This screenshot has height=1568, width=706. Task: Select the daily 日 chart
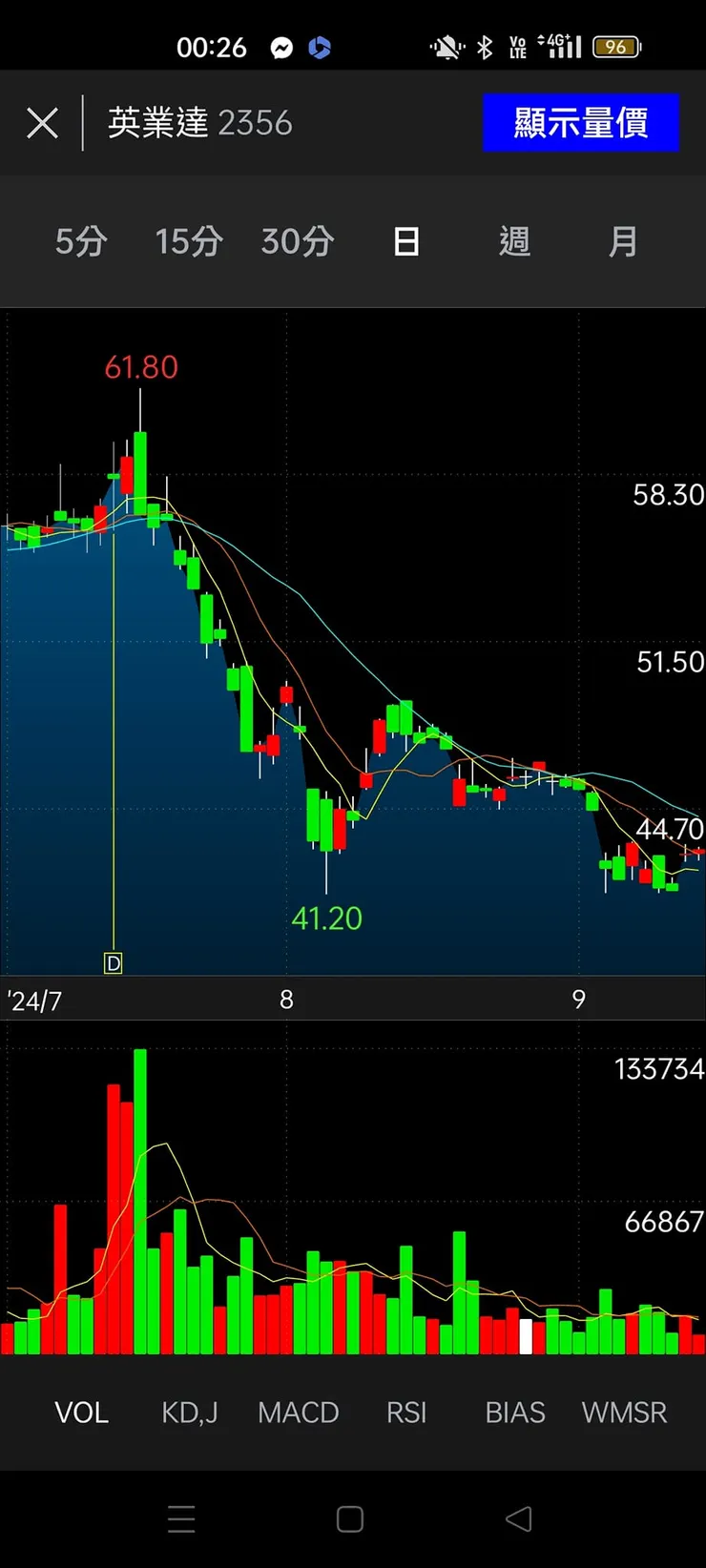[x=406, y=241]
